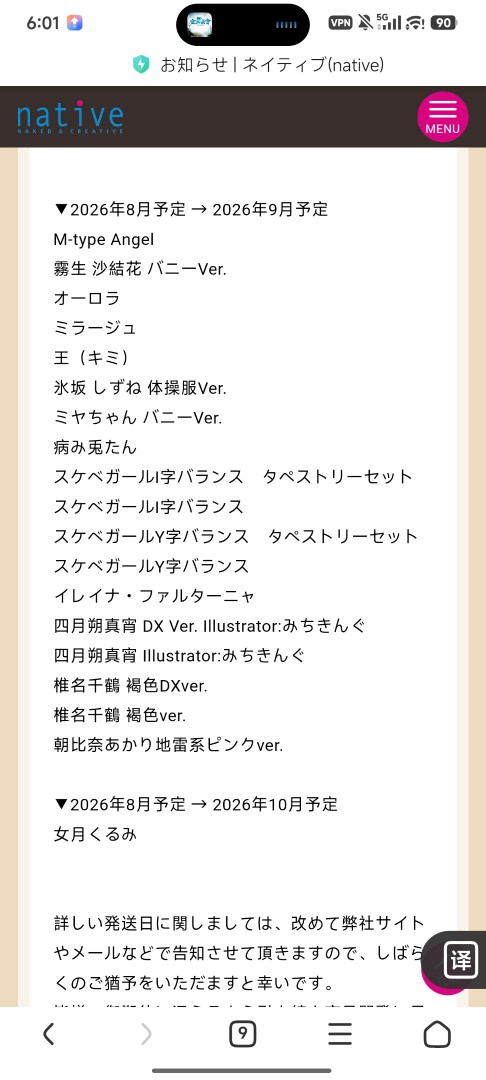Open the browser hamburger menu
Screen dimensions: 486x1080
pos(340,1034)
